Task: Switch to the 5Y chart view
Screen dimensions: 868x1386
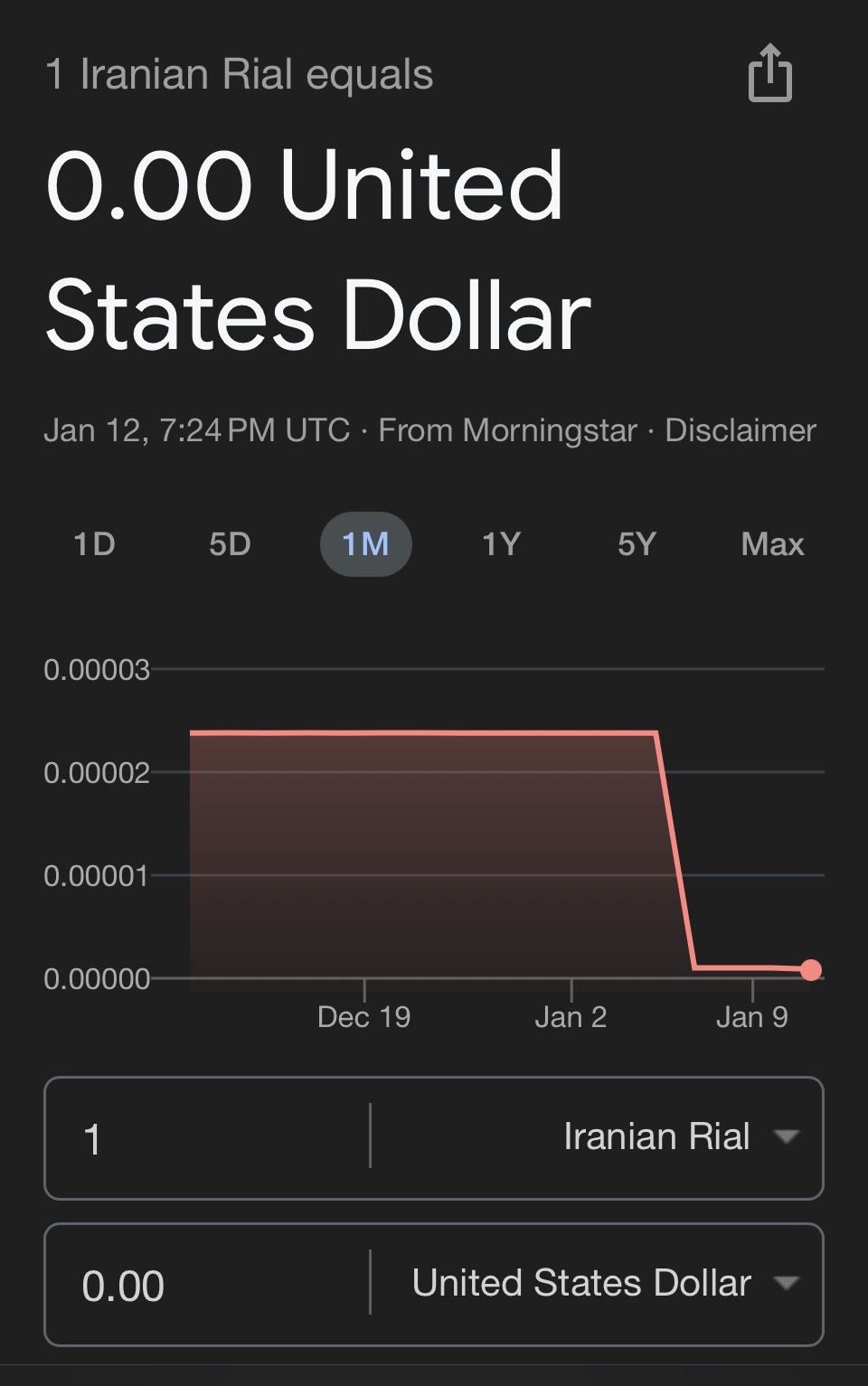Action: (x=637, y=544)
